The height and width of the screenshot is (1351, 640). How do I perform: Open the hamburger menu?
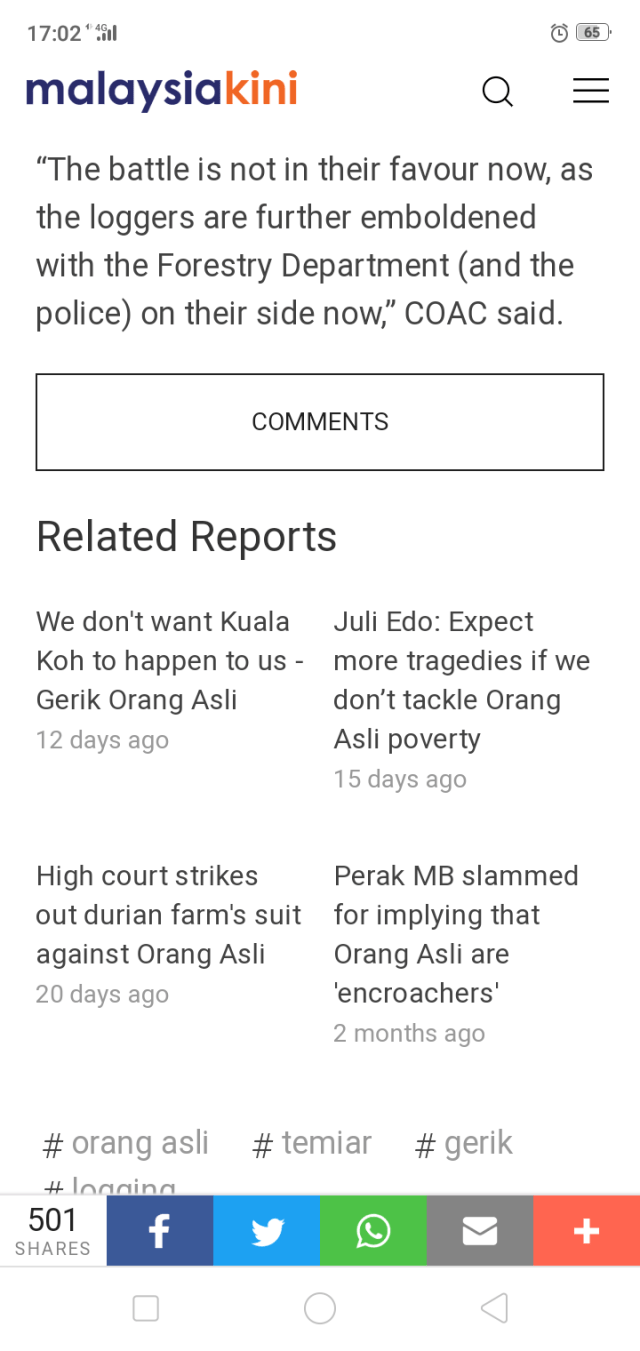click(x=590, y=91)
